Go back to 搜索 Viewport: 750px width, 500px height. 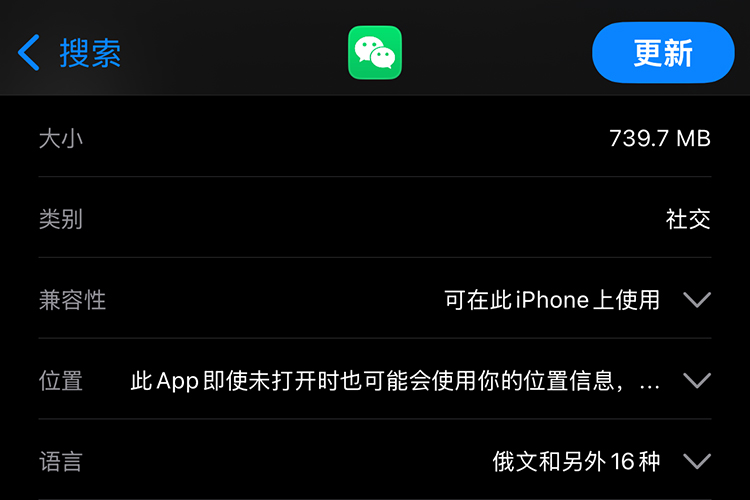(70, 52)
